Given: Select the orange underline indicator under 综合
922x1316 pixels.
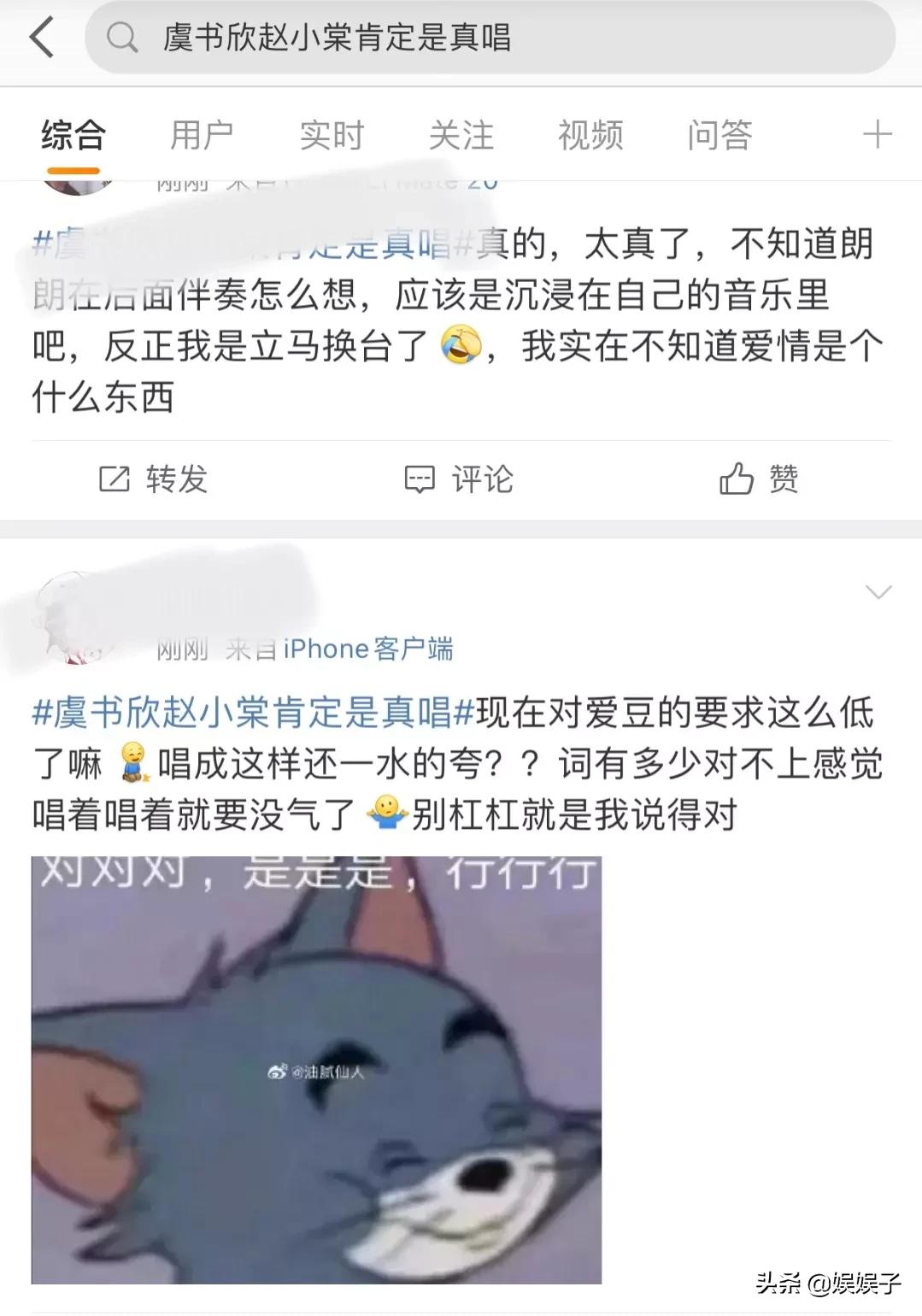Looking at the screenshot, I should click(x=73, y=167).
